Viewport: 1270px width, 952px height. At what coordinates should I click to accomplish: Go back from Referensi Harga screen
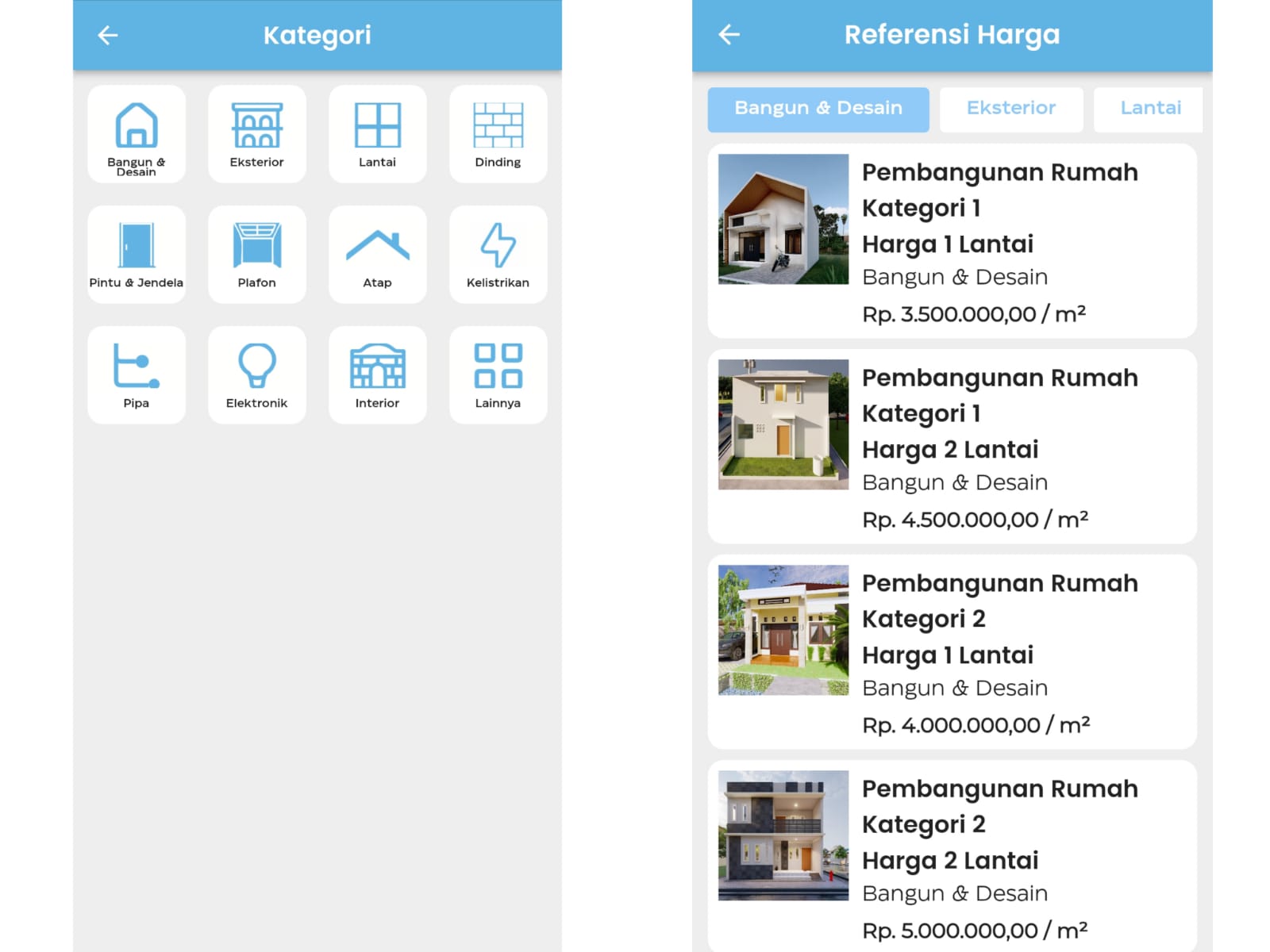coord(729,34)
